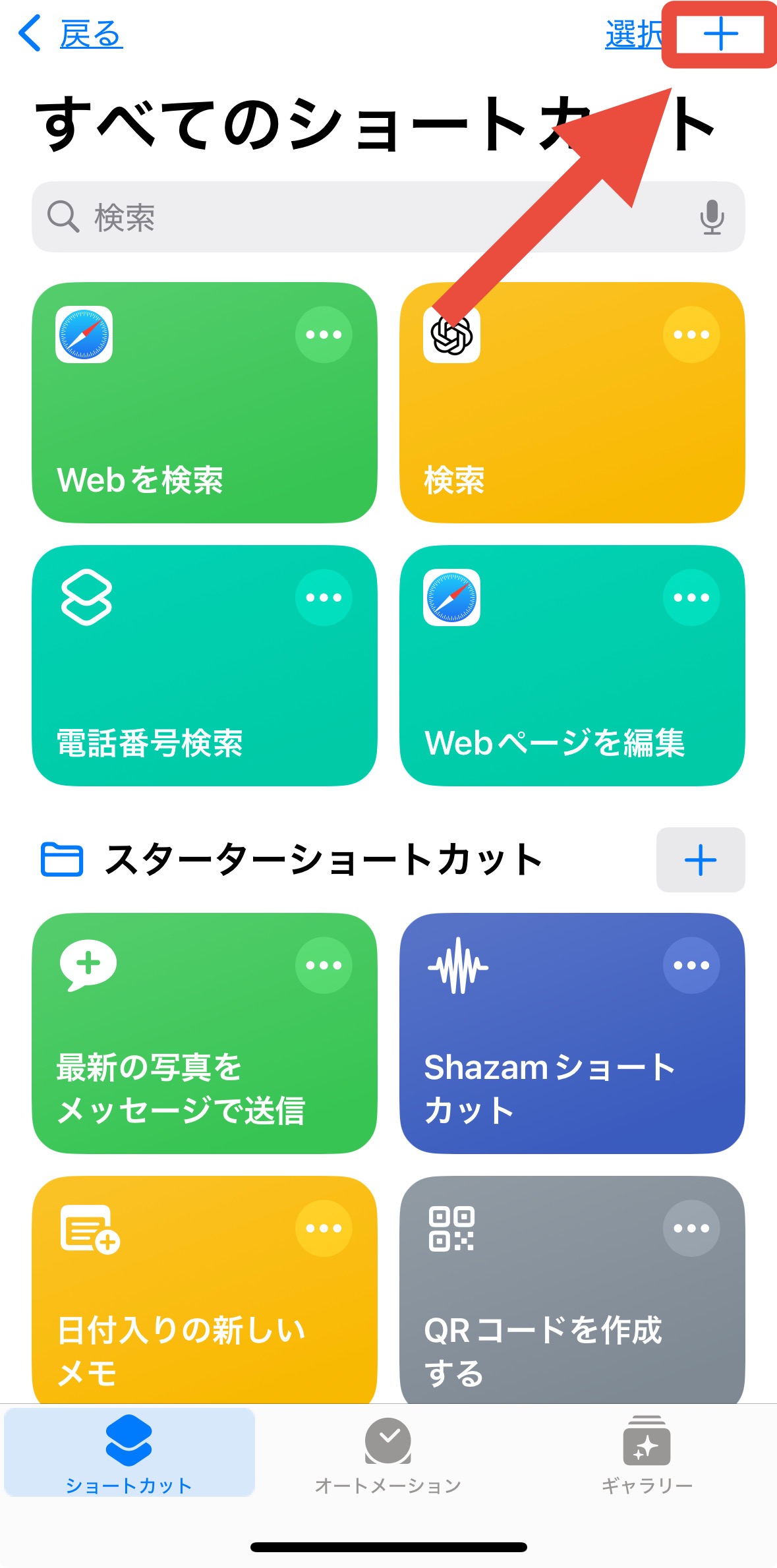The width and height of the screenshot is (777, 1568).
Task: Launch the Shazamショートカット card
Action: [x=572, y=1033]
